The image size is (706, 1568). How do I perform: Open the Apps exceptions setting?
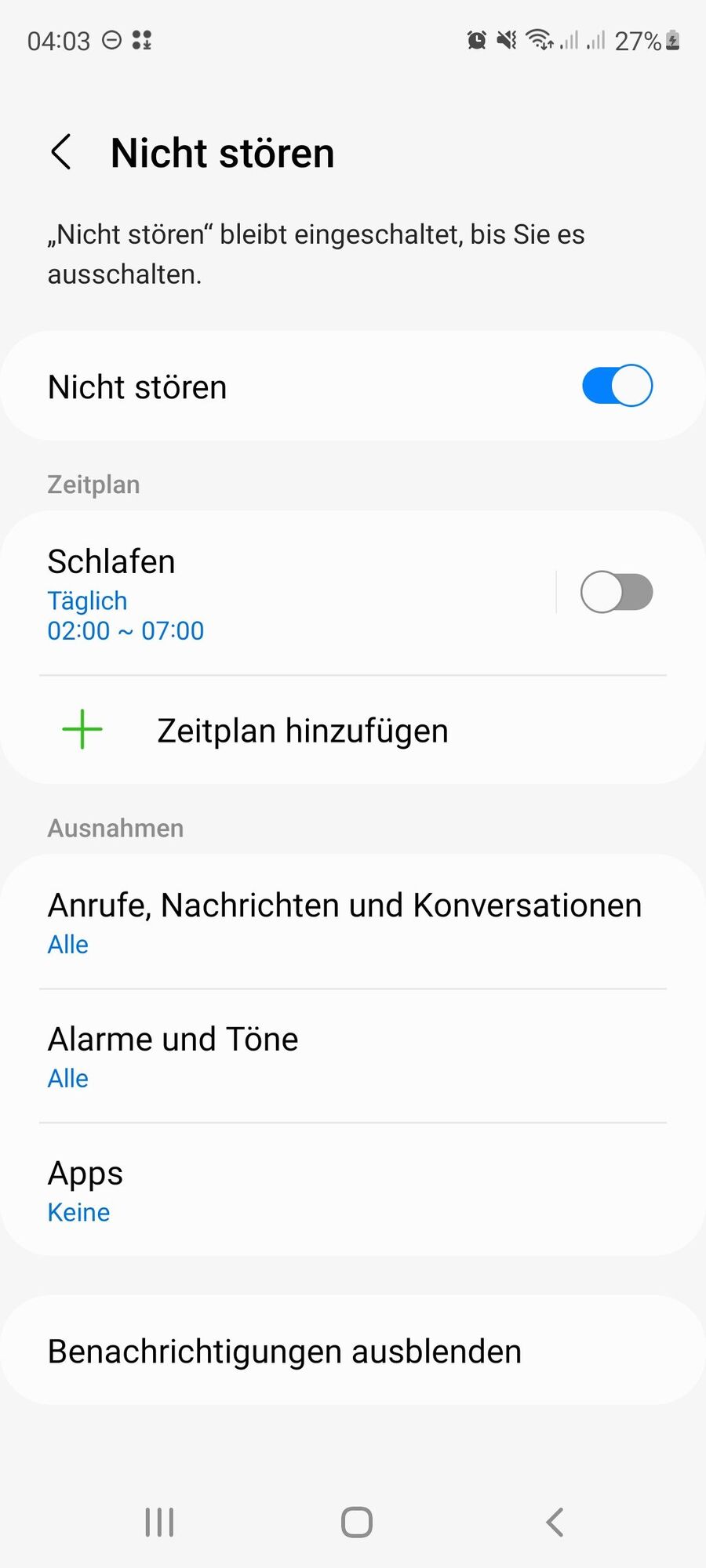click(345, 1189)
